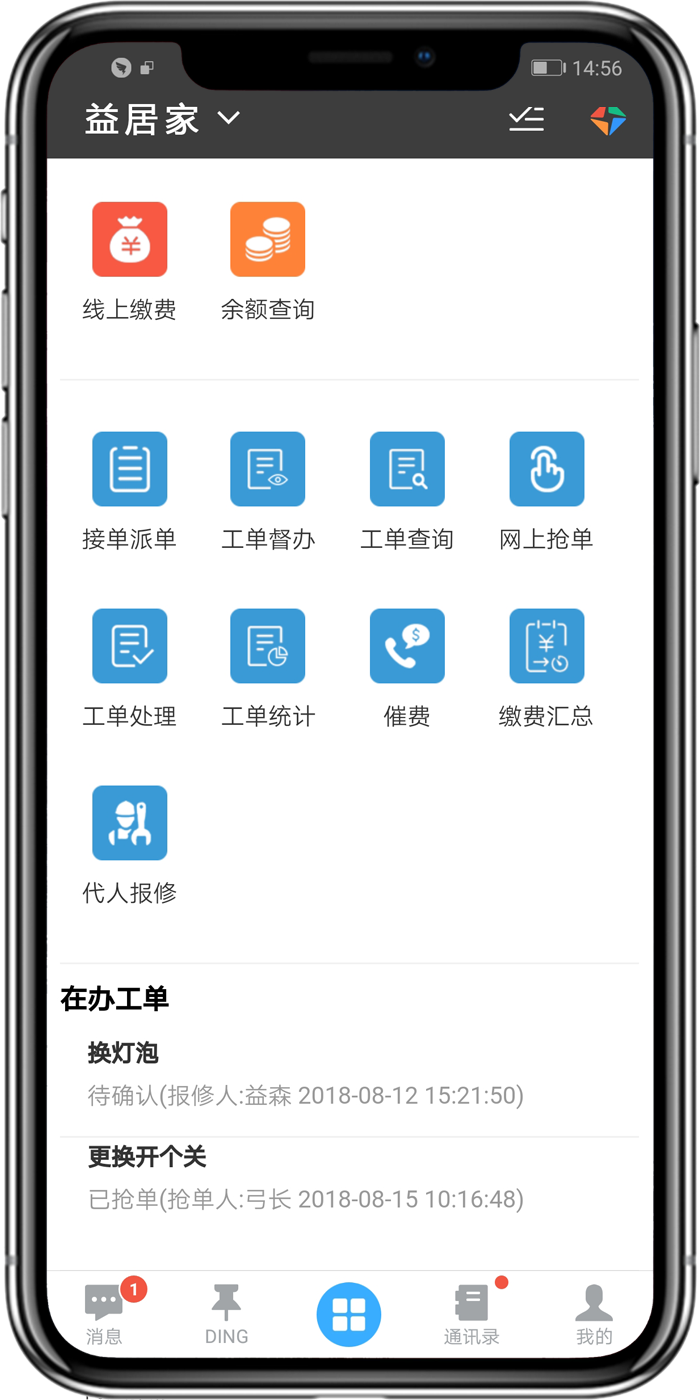Switch to the 消息 messages tab
Viewport: 700px width, 1400px height.
point(104,1313)
